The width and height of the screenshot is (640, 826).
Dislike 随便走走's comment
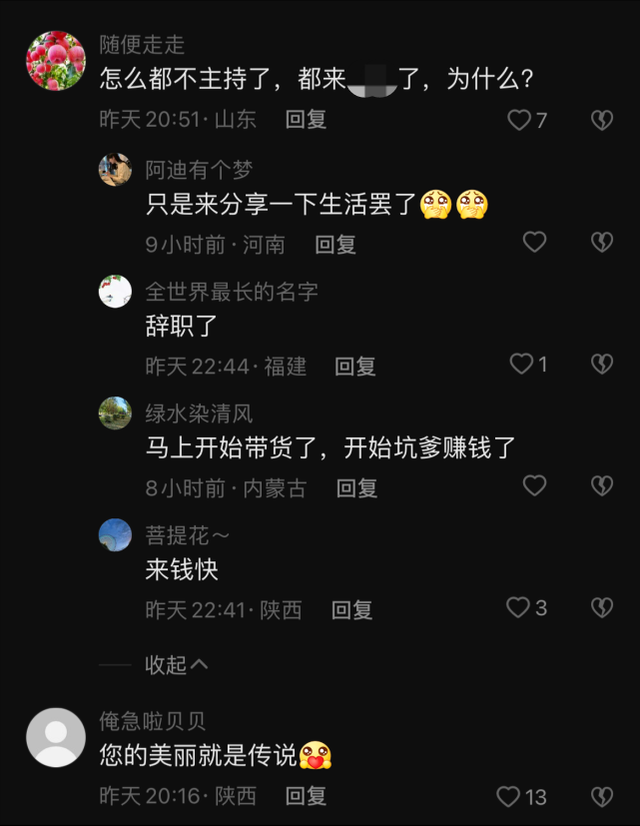[x=601, y=120]
